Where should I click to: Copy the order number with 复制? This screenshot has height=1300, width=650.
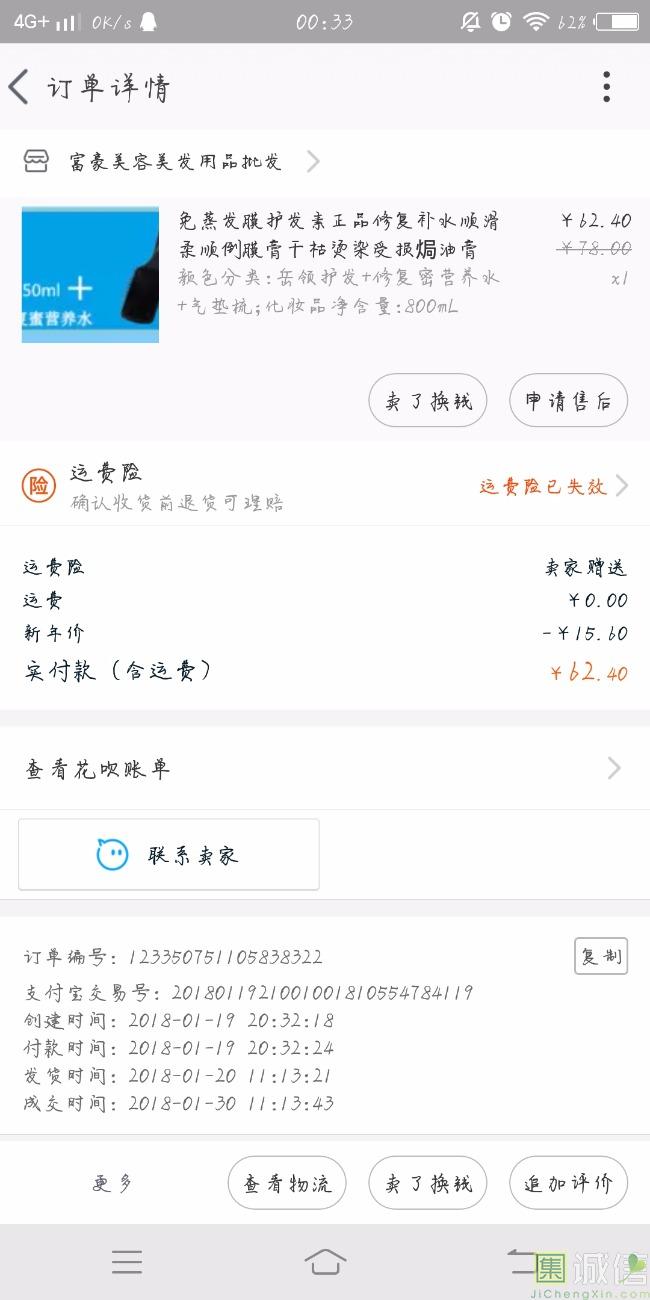pos(601,956)
